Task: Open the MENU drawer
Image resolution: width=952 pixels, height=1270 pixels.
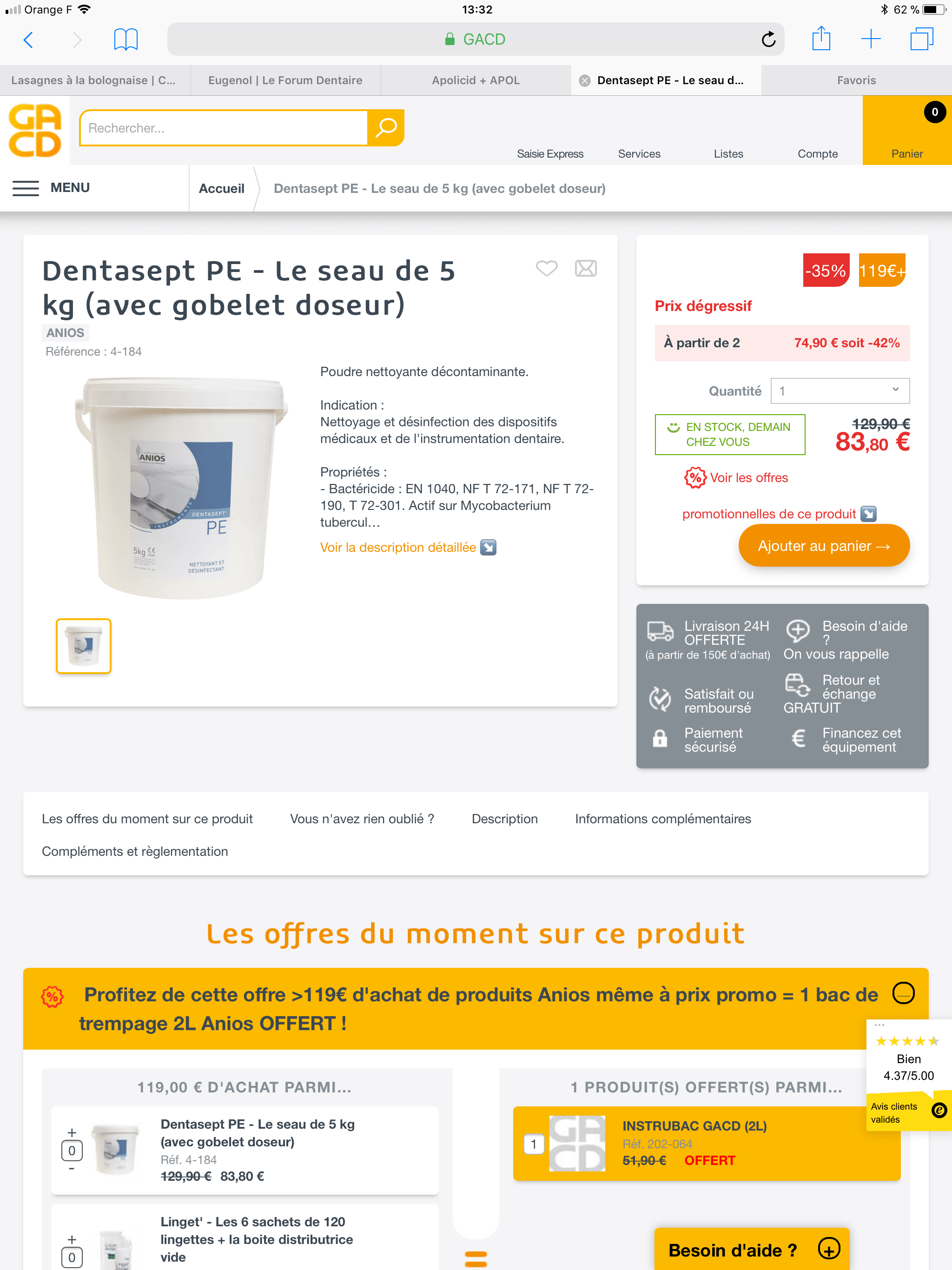Action: (x=51, y=188)
